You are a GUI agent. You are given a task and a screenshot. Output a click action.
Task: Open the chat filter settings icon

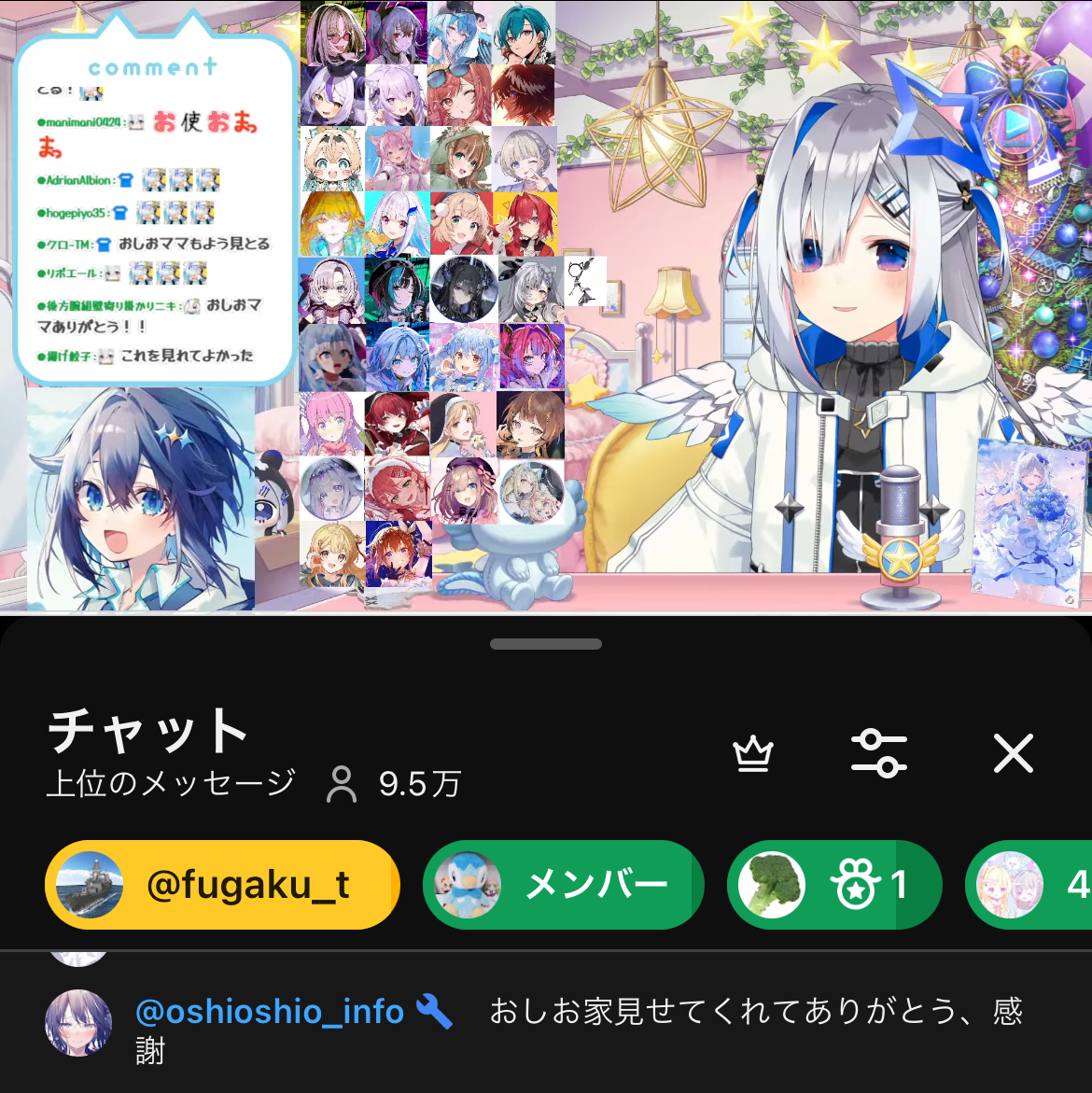point(878,754)
